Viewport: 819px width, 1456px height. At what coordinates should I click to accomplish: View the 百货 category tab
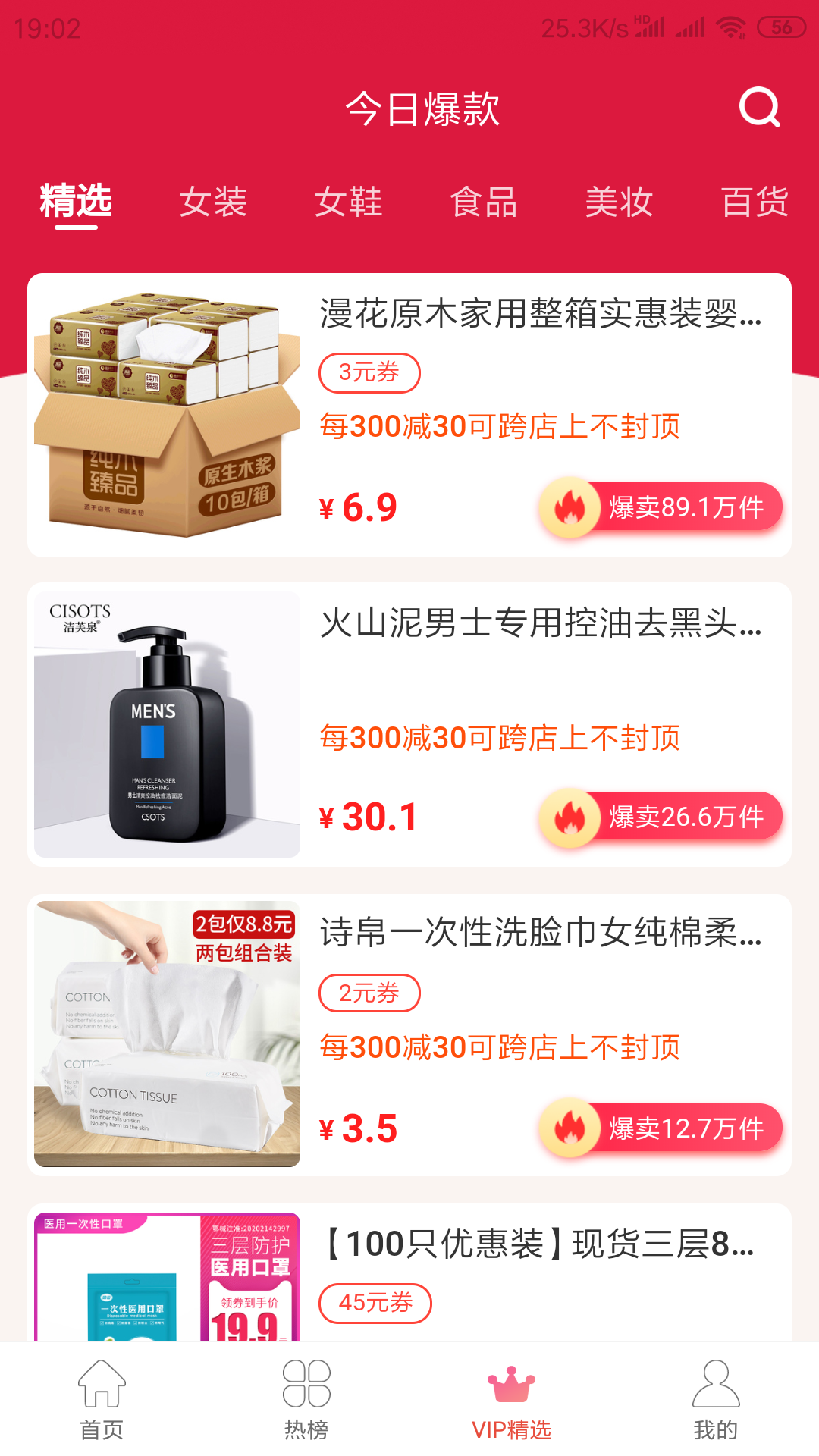pyautogui.click(x=755, y=202)
